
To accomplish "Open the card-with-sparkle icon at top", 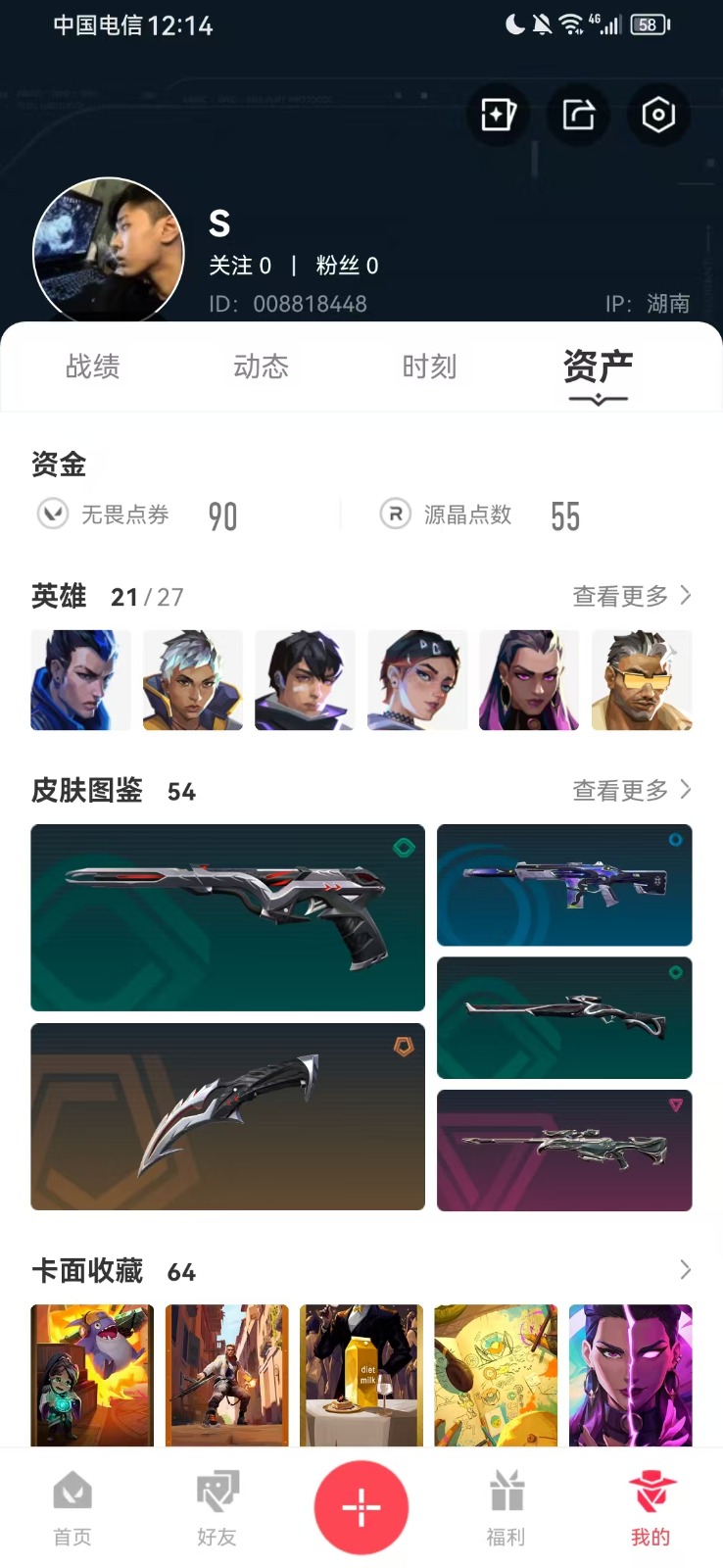I will (499, 115).
